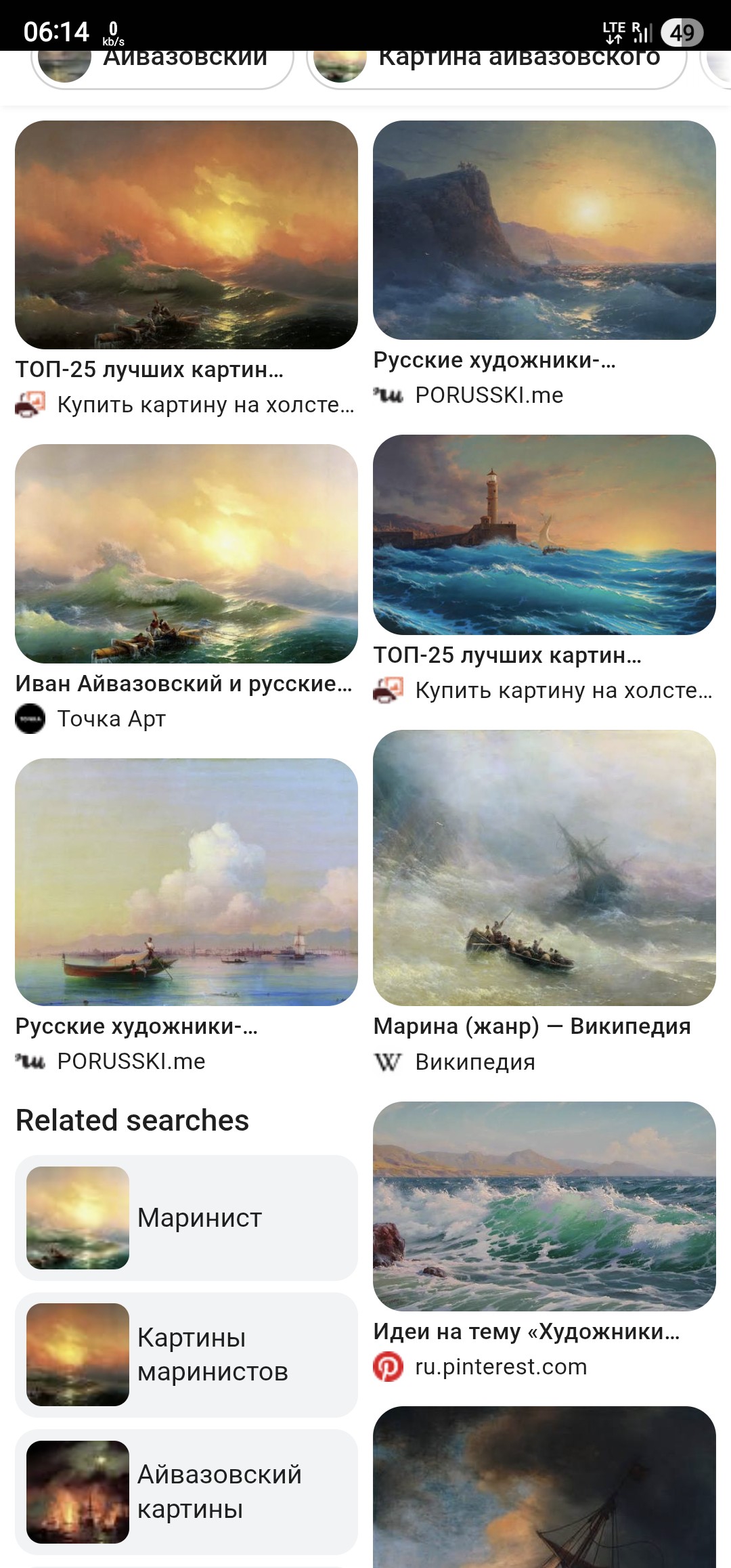Open the Иван Айвазовский и русские title link
The height and width of the screenshot is (1568, 731).
coord(183,683)
